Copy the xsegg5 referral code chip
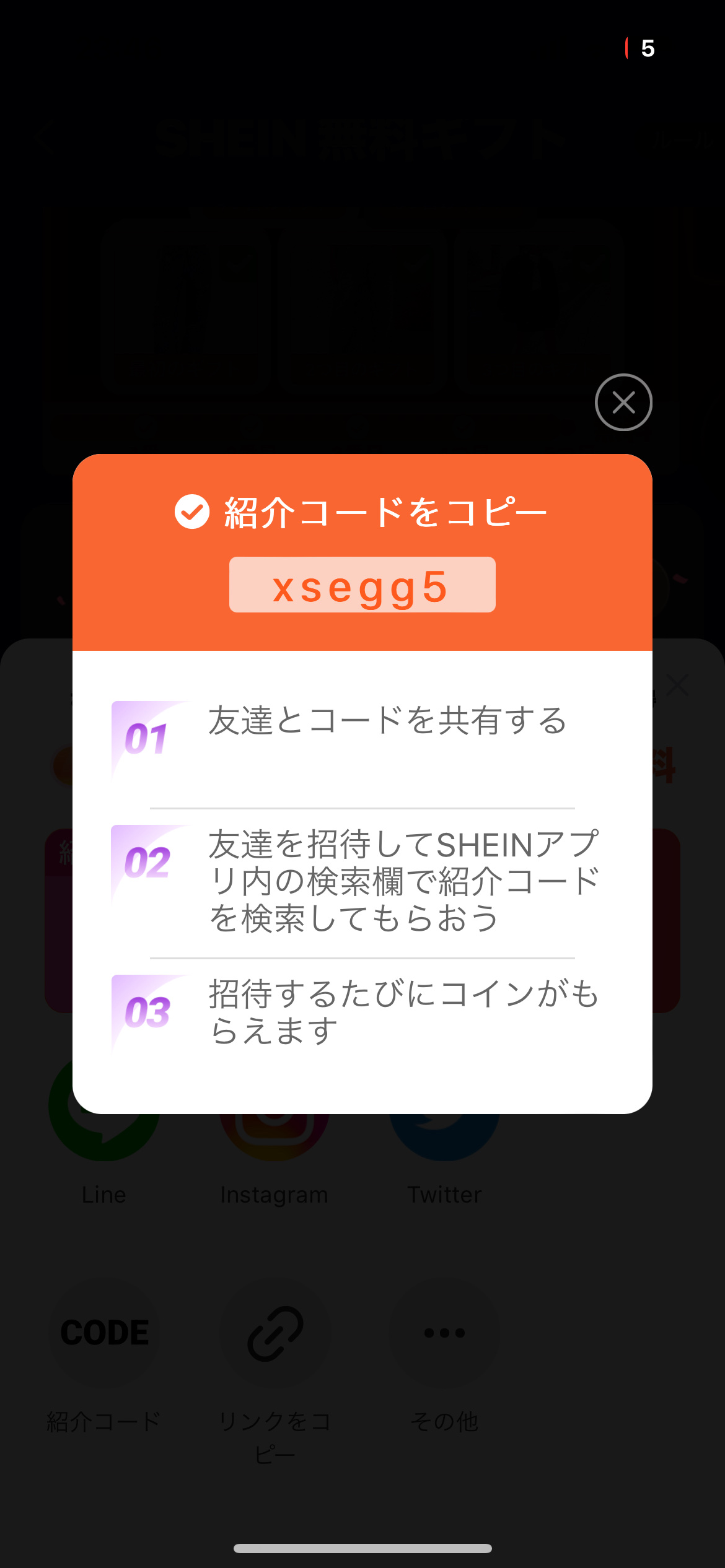The image size is (725, 1568). pos(362,584)
